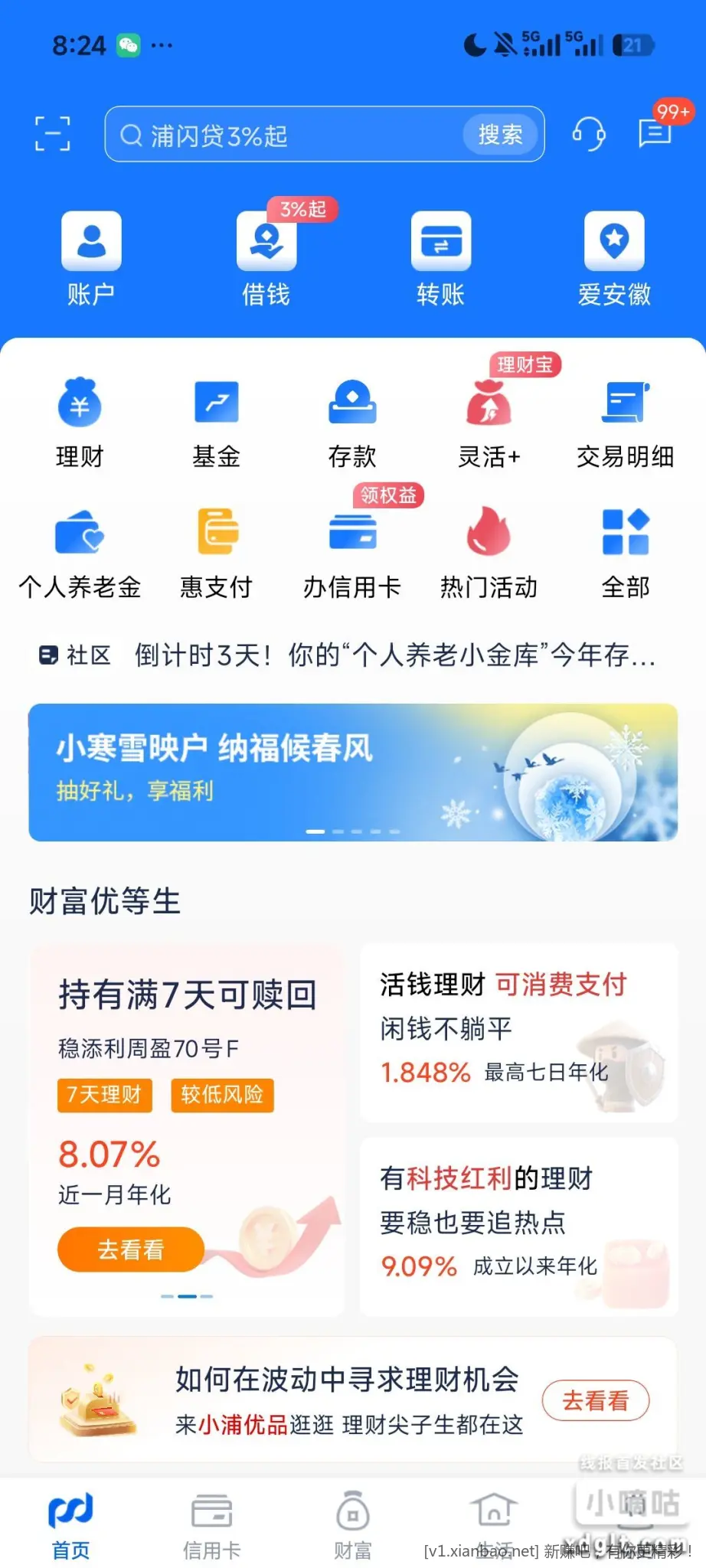Tap 去看看 on 稳添利周盈70号F card
706x1568 pixels.
click(131, 1249)
